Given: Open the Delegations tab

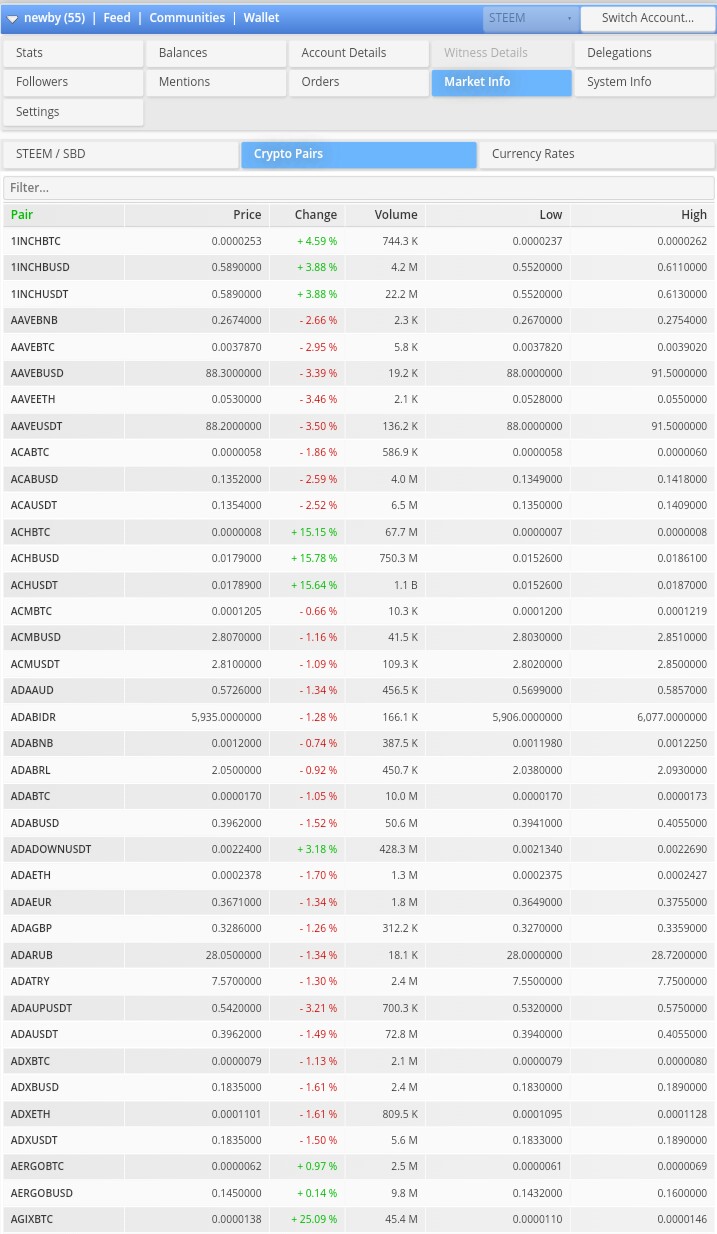Looking at the screenshot, I should click(644, 53).
